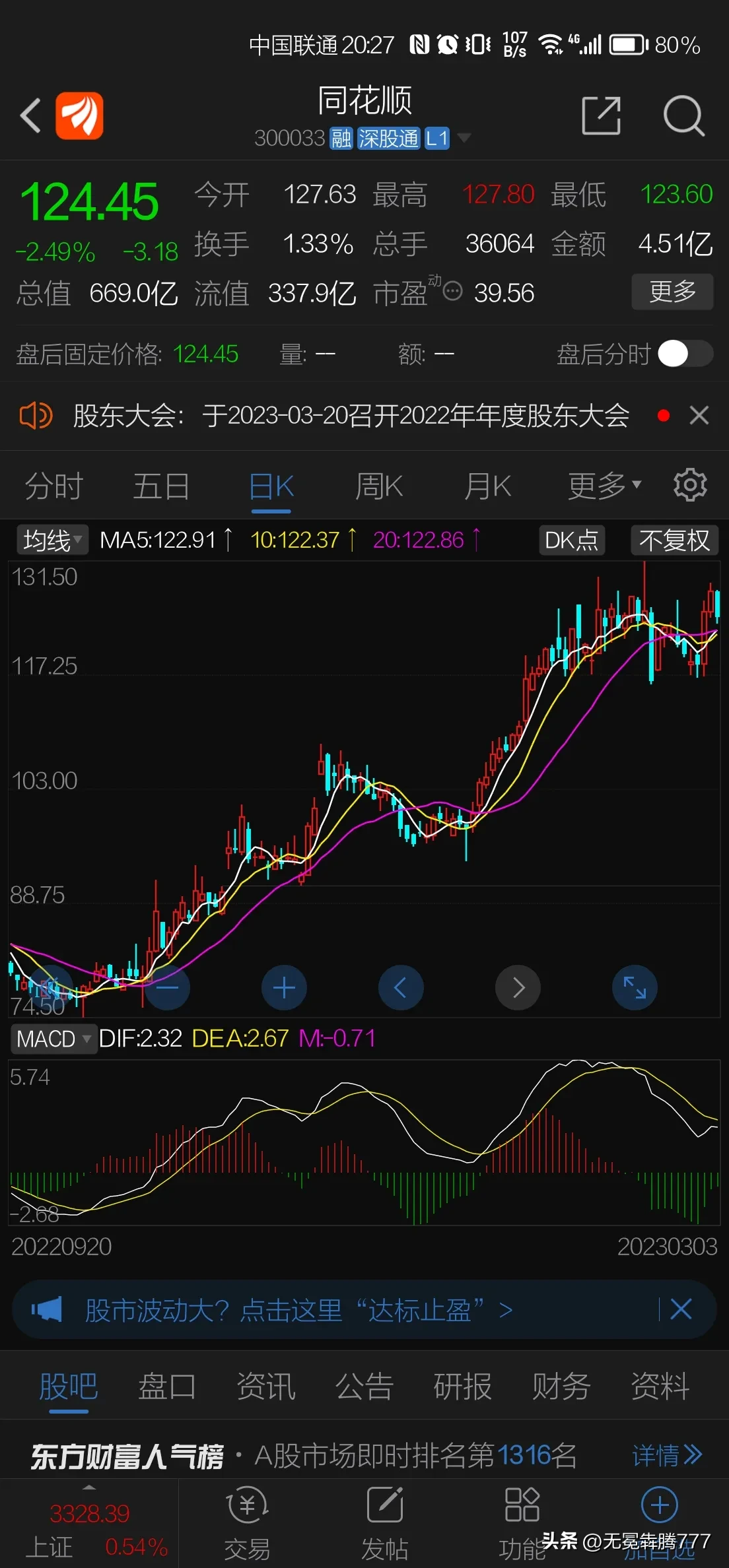Screen dimensions: 729x1568
Task: Select the 周K chart tab
Action: pyautogui.click(x=379, y=486)
